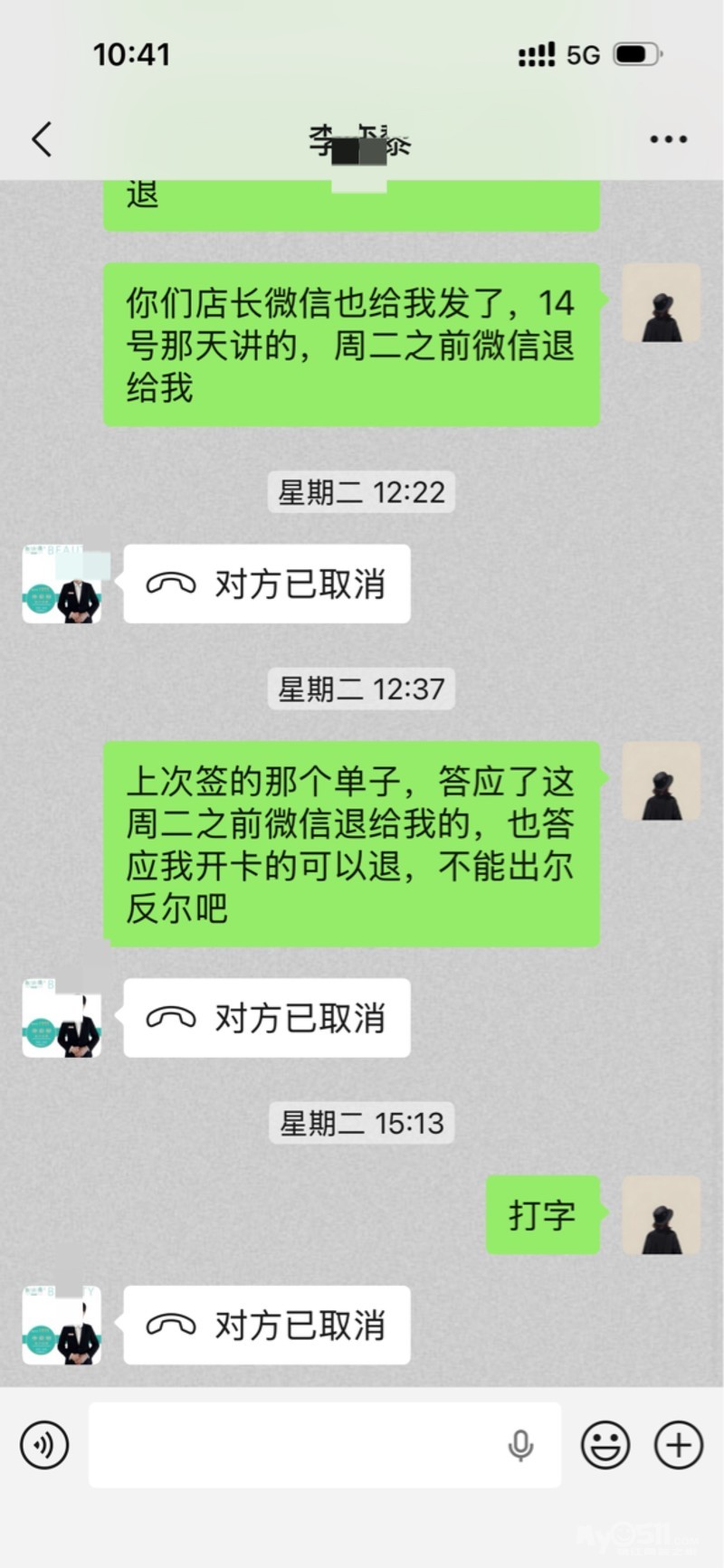724x1568 pixels.
Task: Open my avatar next to the 打字 message
Action: click(x=661, y=1215)
